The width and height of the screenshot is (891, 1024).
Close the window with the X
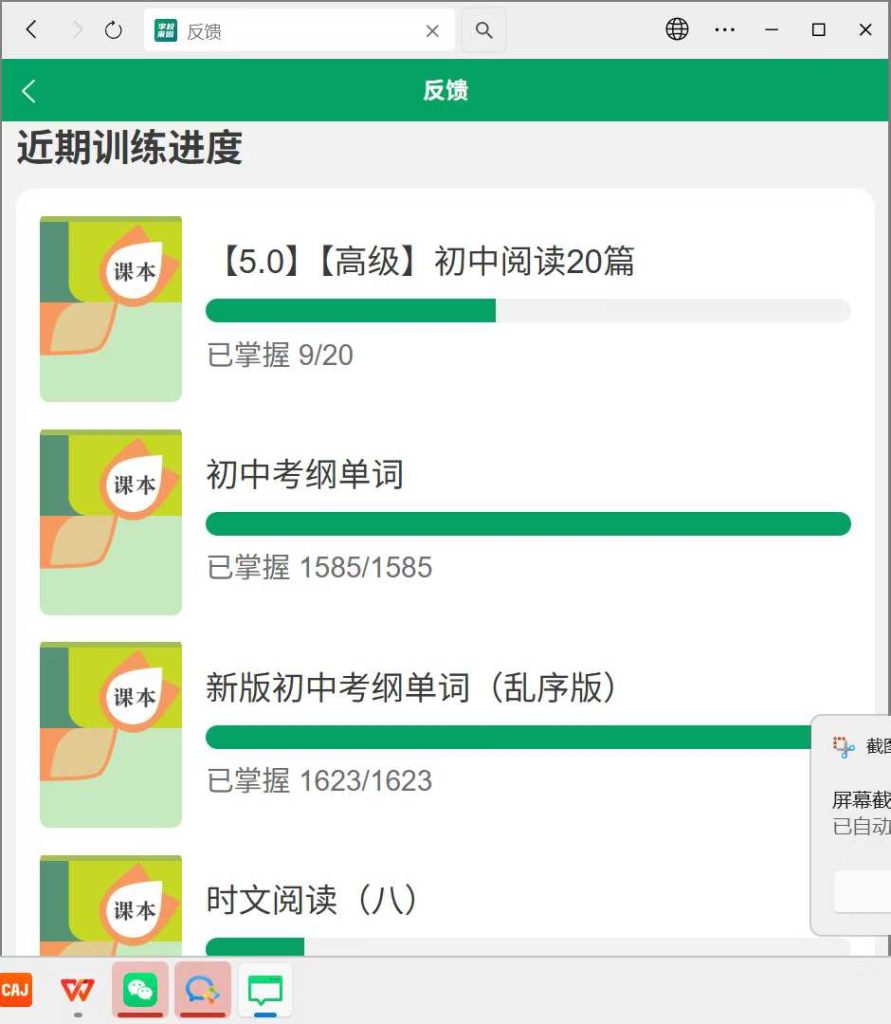866,30
